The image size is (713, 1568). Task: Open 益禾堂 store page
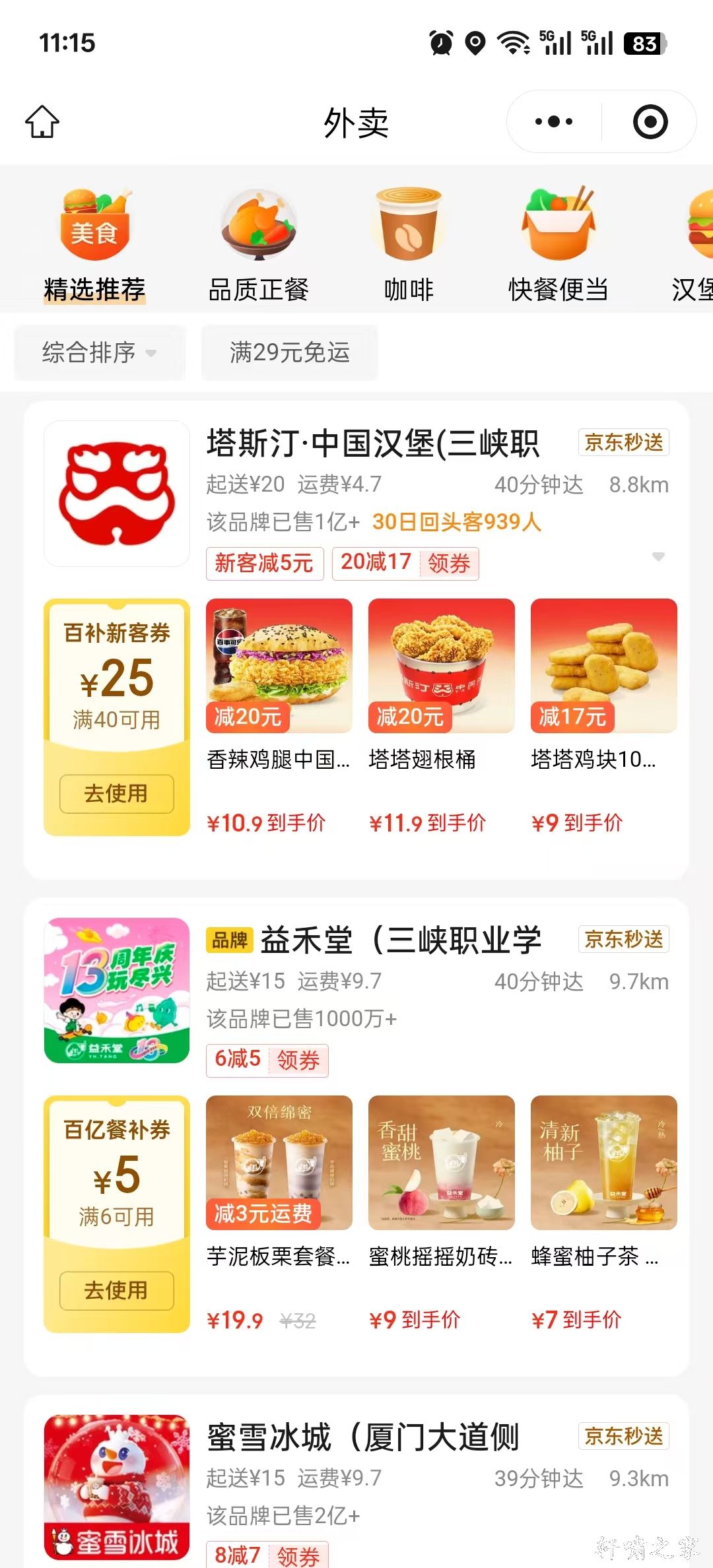click(400, 940)
